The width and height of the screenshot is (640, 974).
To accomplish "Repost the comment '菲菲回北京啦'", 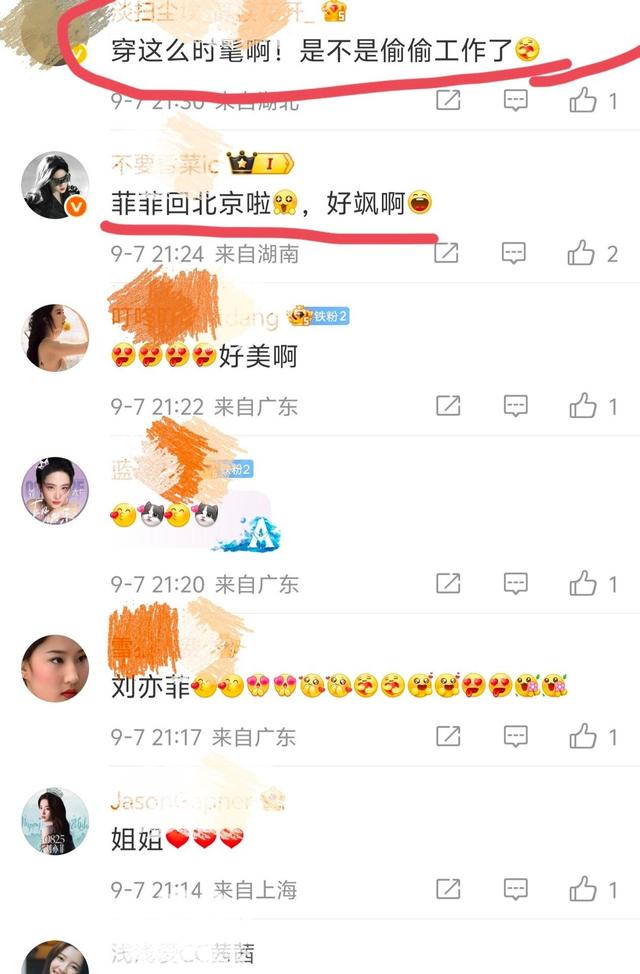I will coord(448,253).
